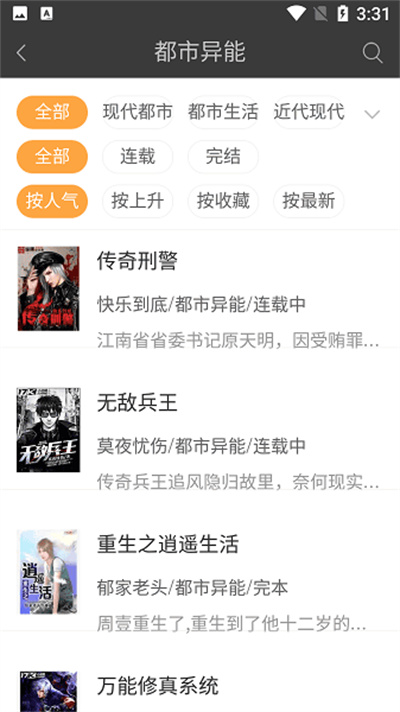Screen dimensions: 400x712
Task: Show only 完结 novels
Action: click(x=223, y=156)
